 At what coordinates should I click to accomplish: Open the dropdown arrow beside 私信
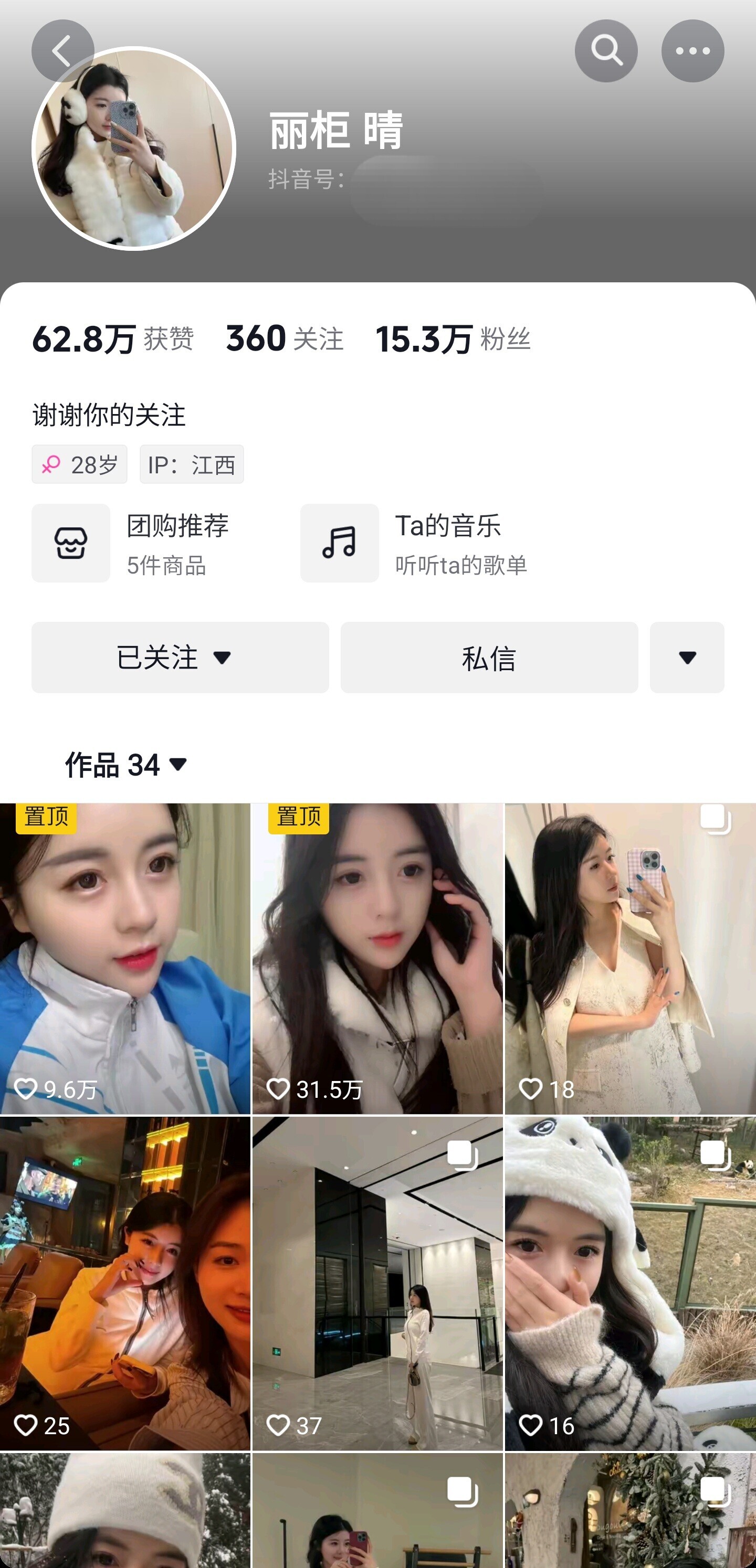687,658
